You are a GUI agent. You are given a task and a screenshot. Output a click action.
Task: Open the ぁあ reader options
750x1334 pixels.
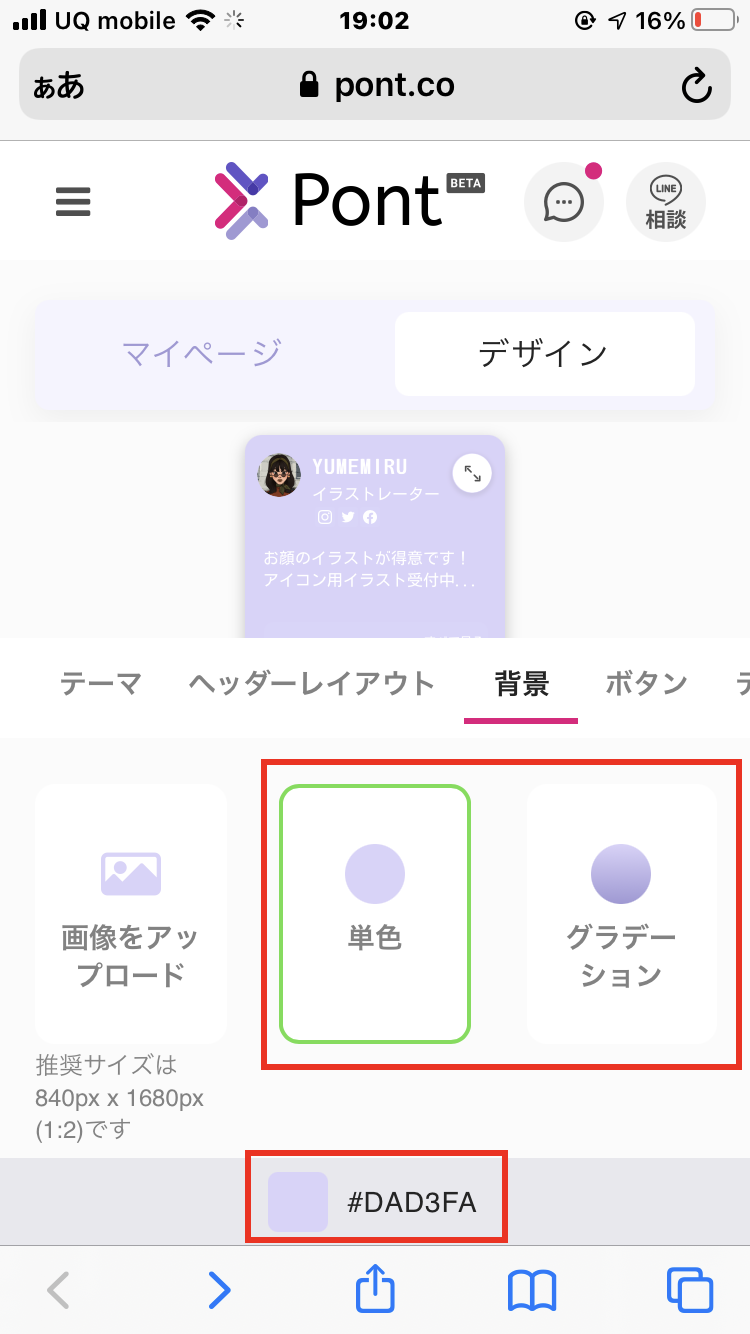59,86
